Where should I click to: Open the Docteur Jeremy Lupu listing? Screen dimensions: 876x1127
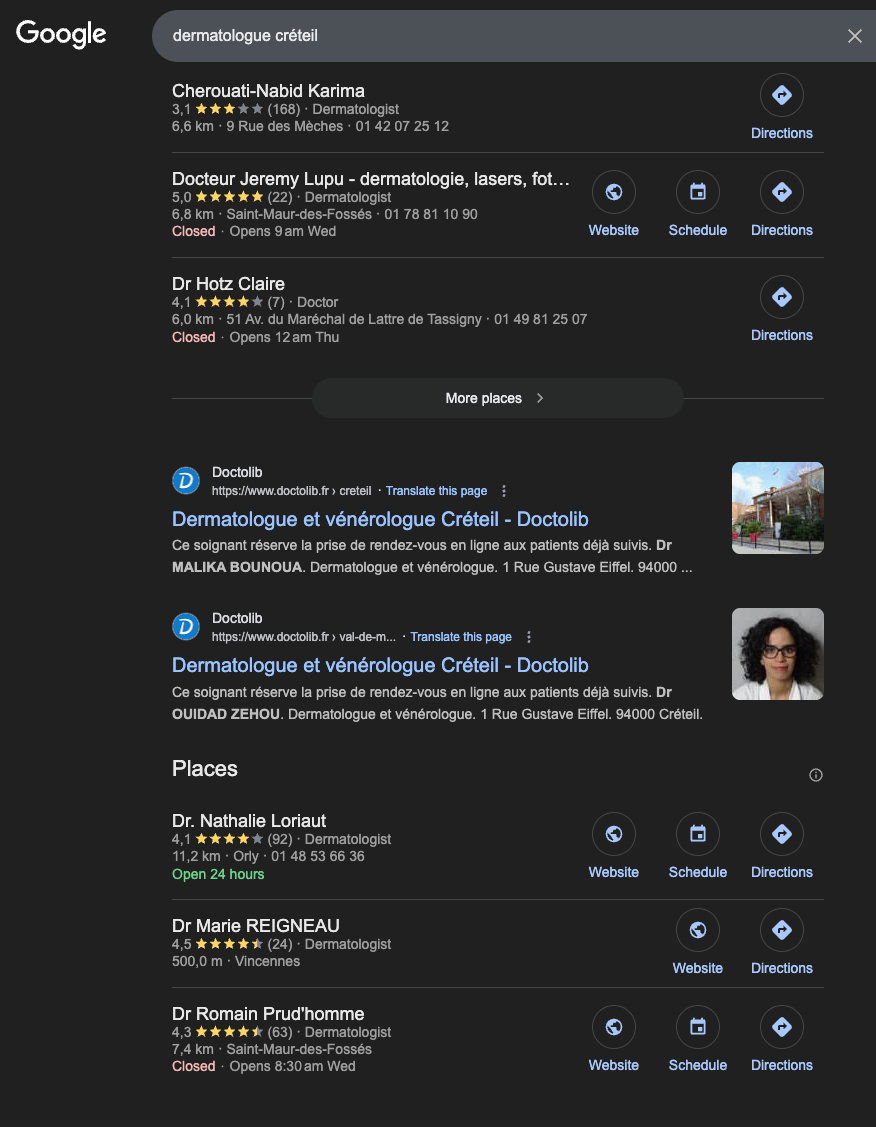click(370, 179)
